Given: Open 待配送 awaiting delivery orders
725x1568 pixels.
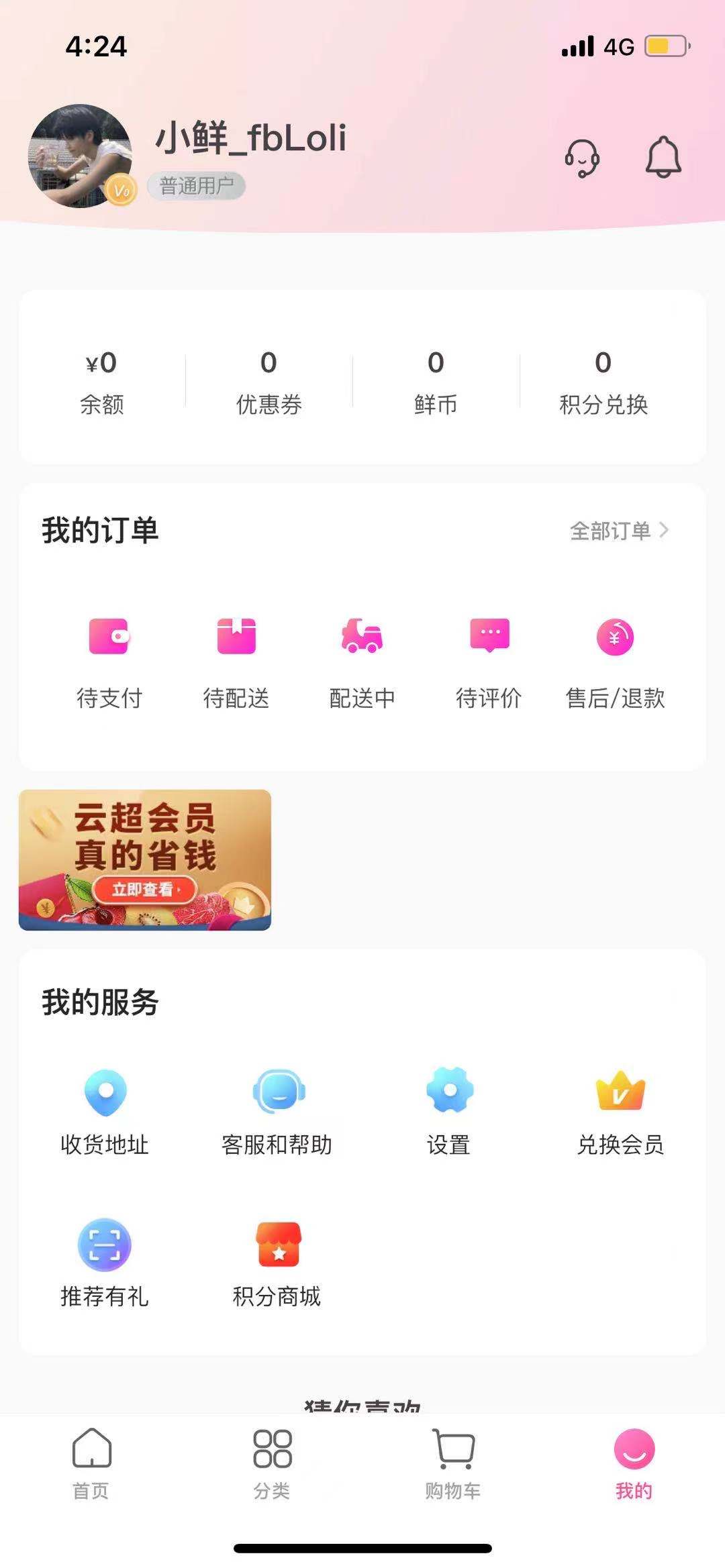Looking at the screenshot, I should [236, 662].
